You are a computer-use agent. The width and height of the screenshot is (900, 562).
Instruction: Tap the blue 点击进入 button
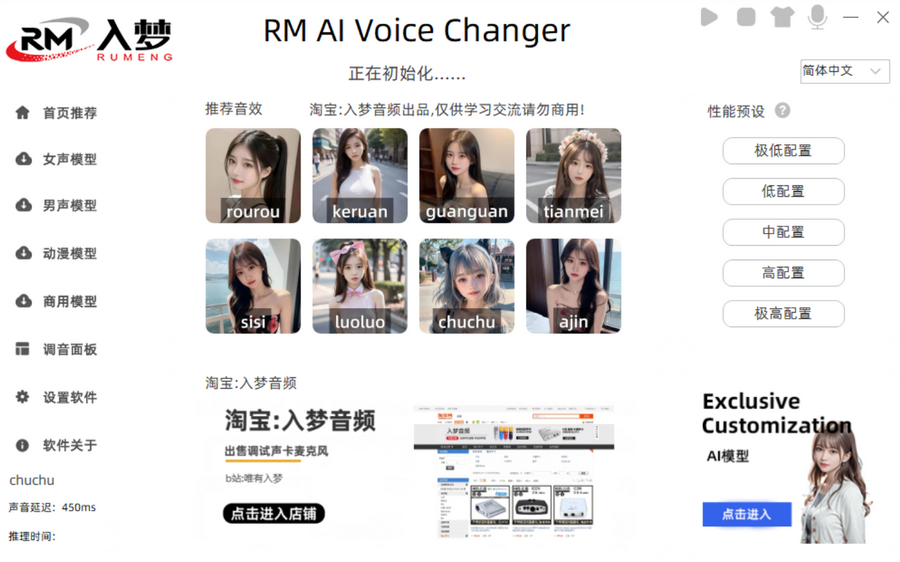[746, 514]
